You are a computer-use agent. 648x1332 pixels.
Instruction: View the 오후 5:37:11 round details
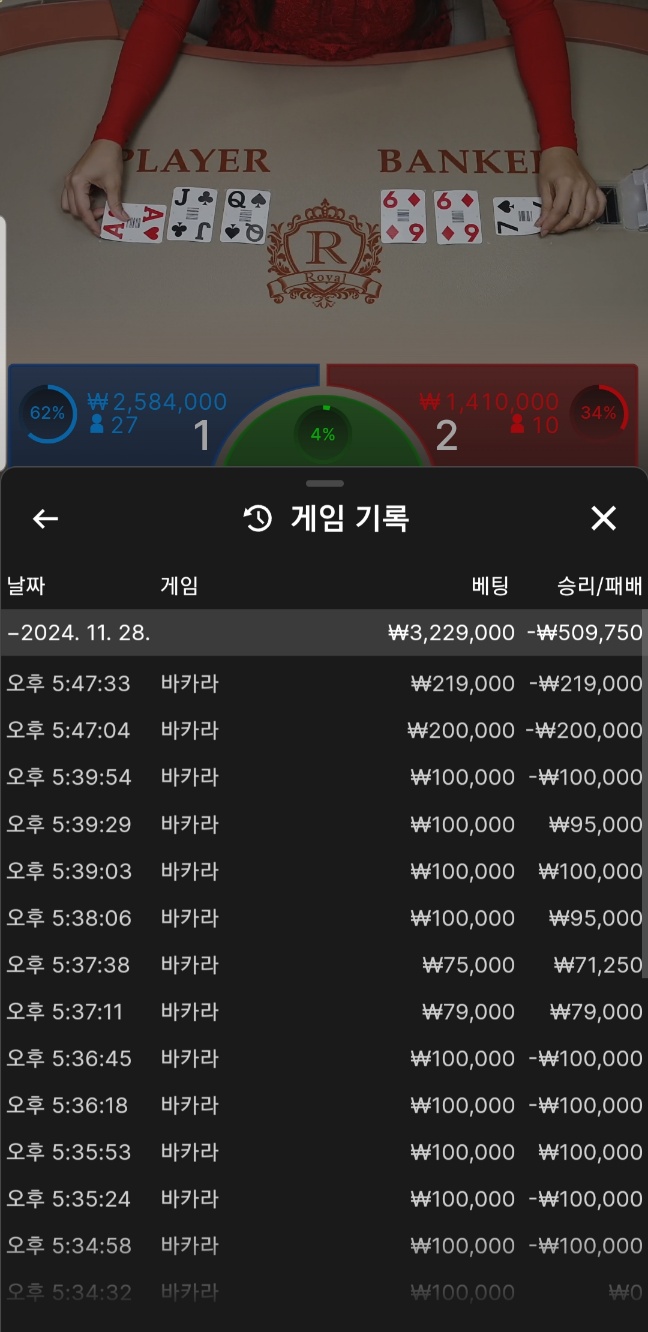(x=324, y=1012)
